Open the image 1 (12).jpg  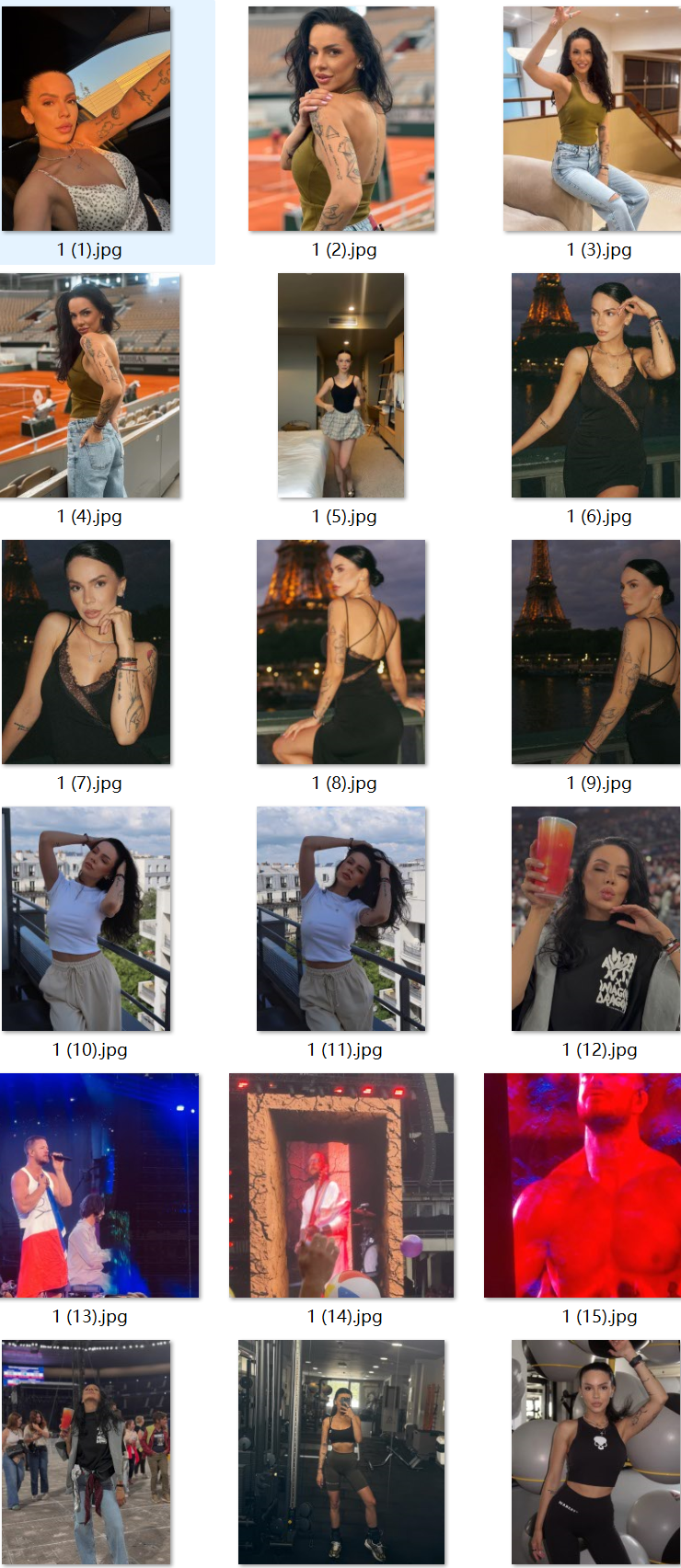coord(595,919)
